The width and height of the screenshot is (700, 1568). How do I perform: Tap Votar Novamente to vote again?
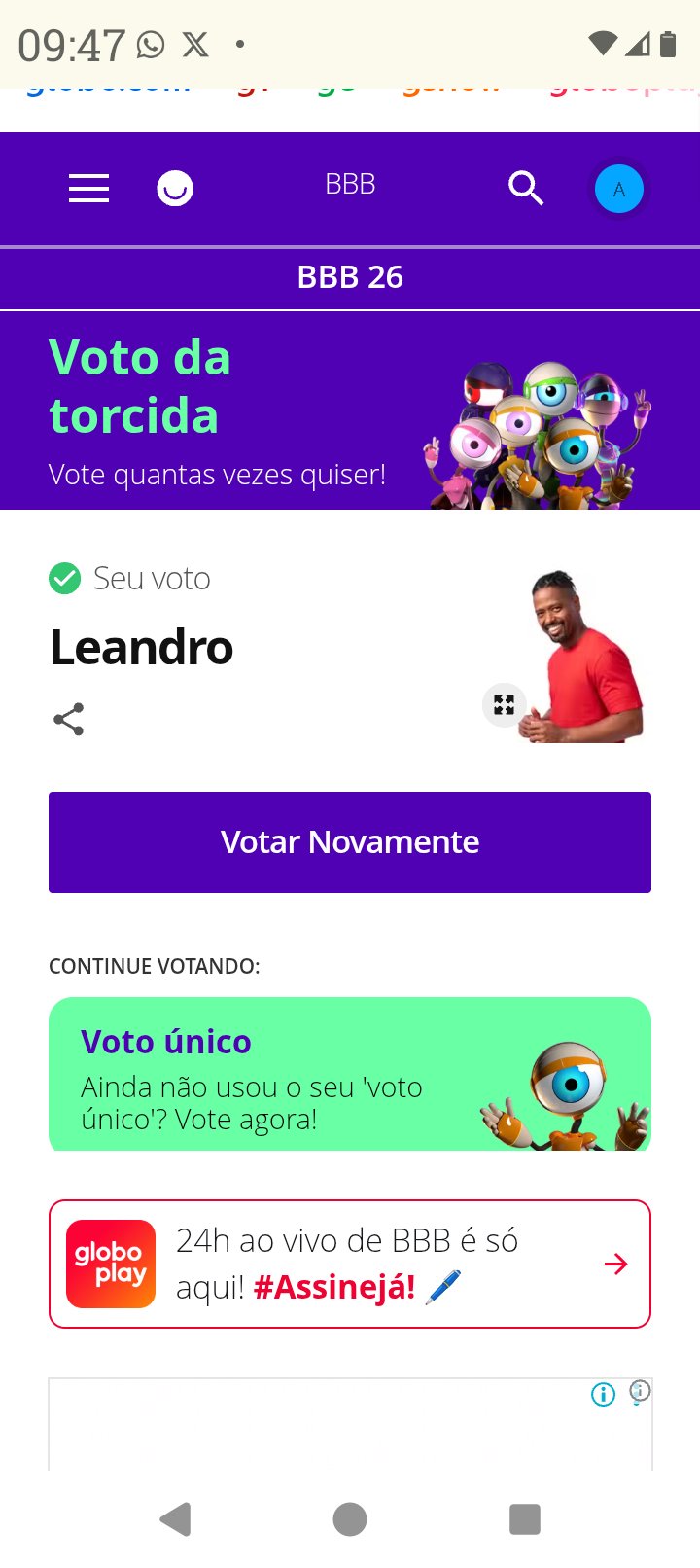pyautogui.click(x=350, y=842)
